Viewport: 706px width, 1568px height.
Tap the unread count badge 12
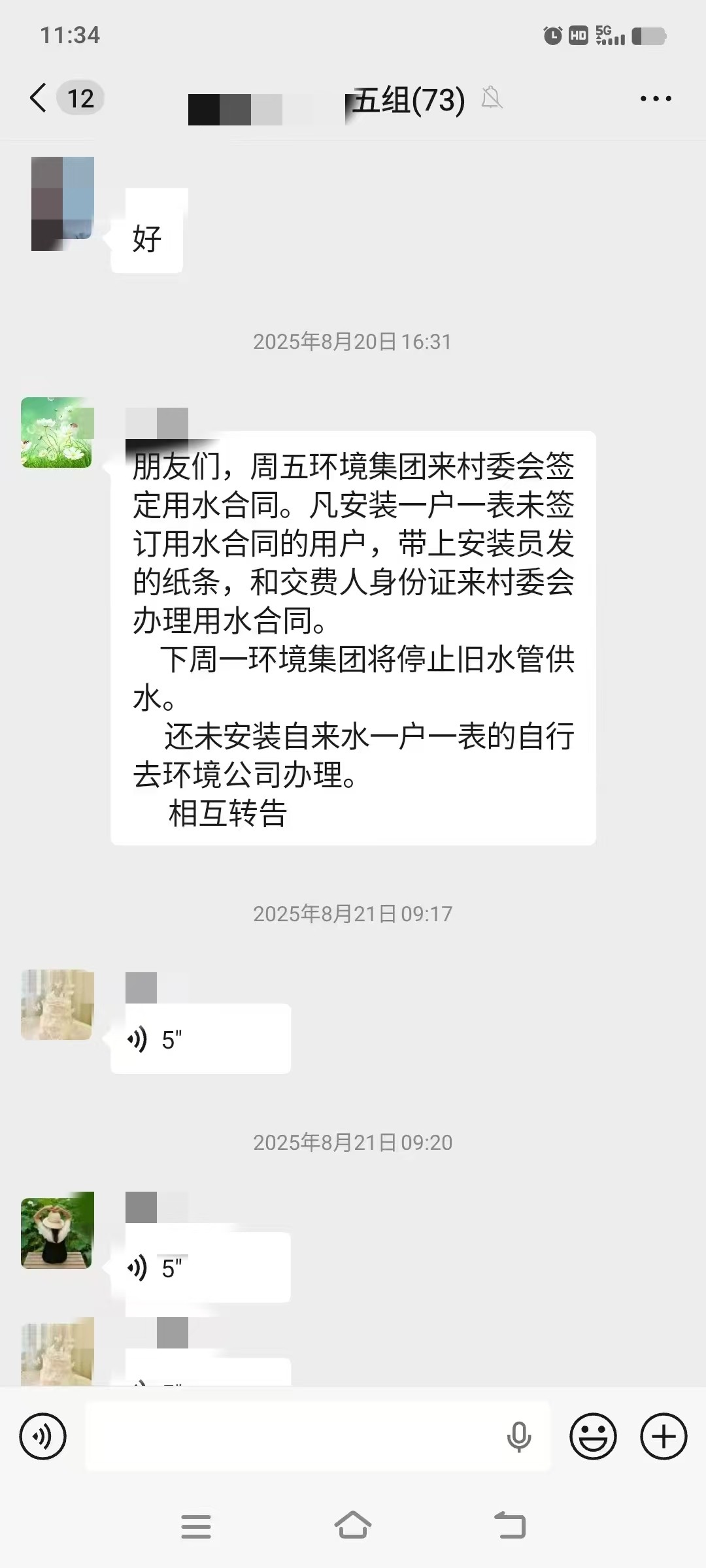80,99
